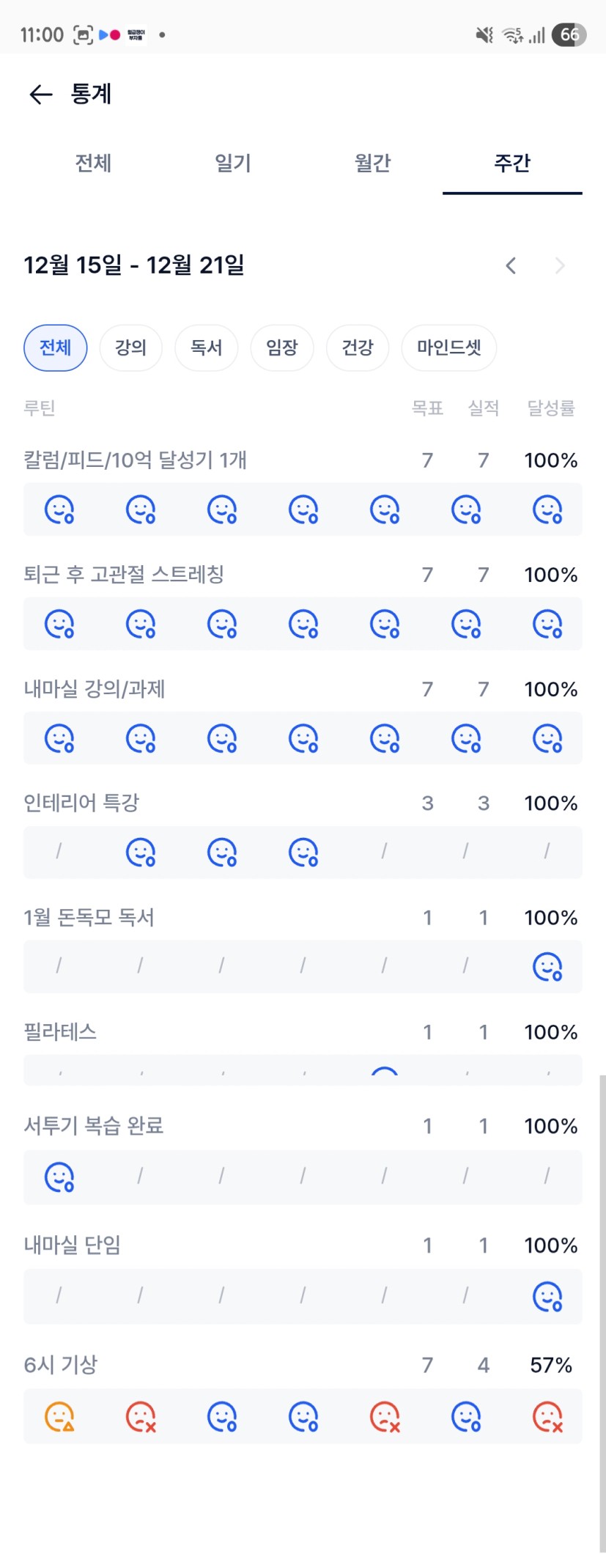
Task: Filter routines by 마인드셋
Action: click(449, 347)
